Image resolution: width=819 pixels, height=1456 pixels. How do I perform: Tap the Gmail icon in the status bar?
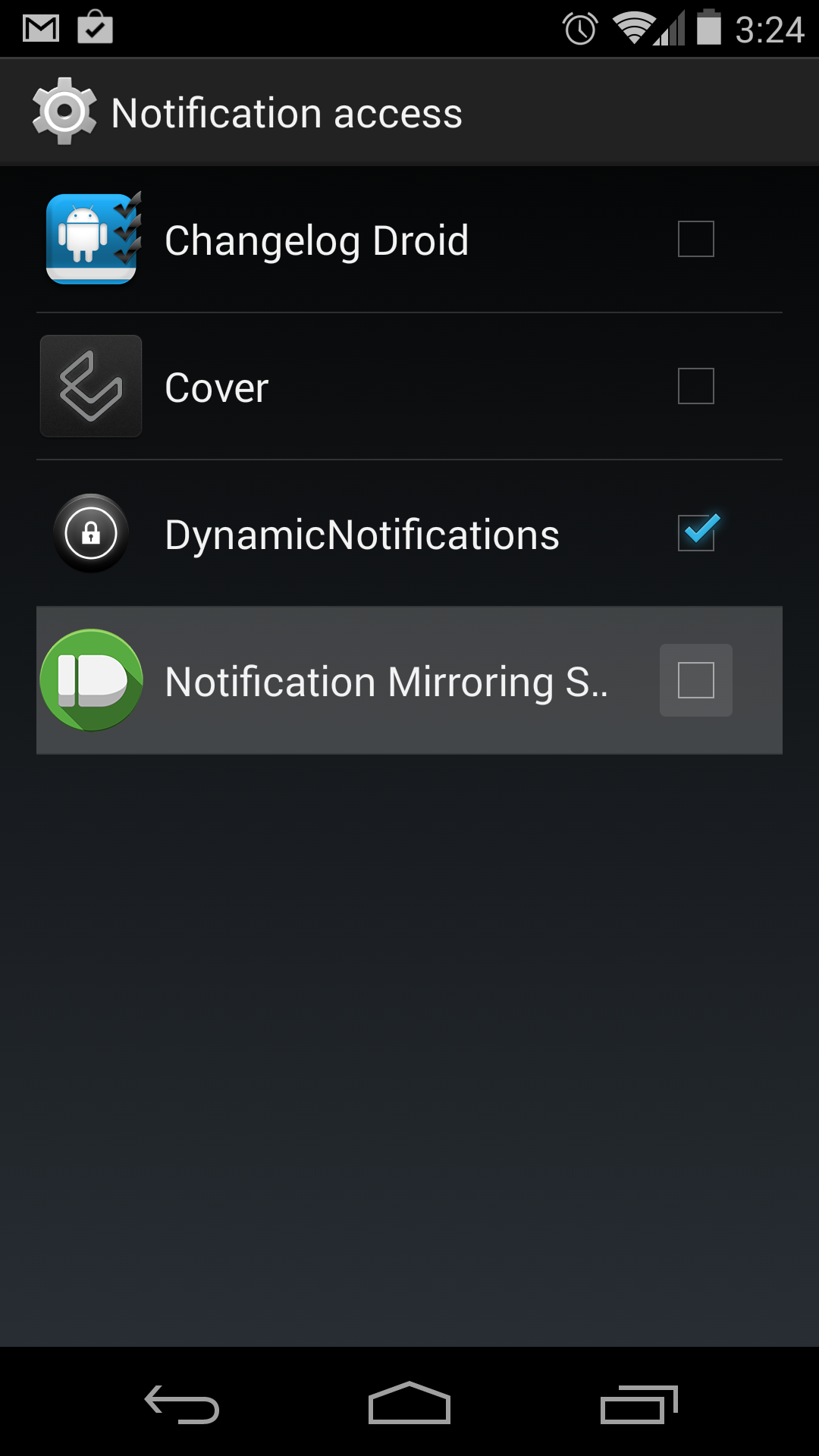click(x=42, y=28)
